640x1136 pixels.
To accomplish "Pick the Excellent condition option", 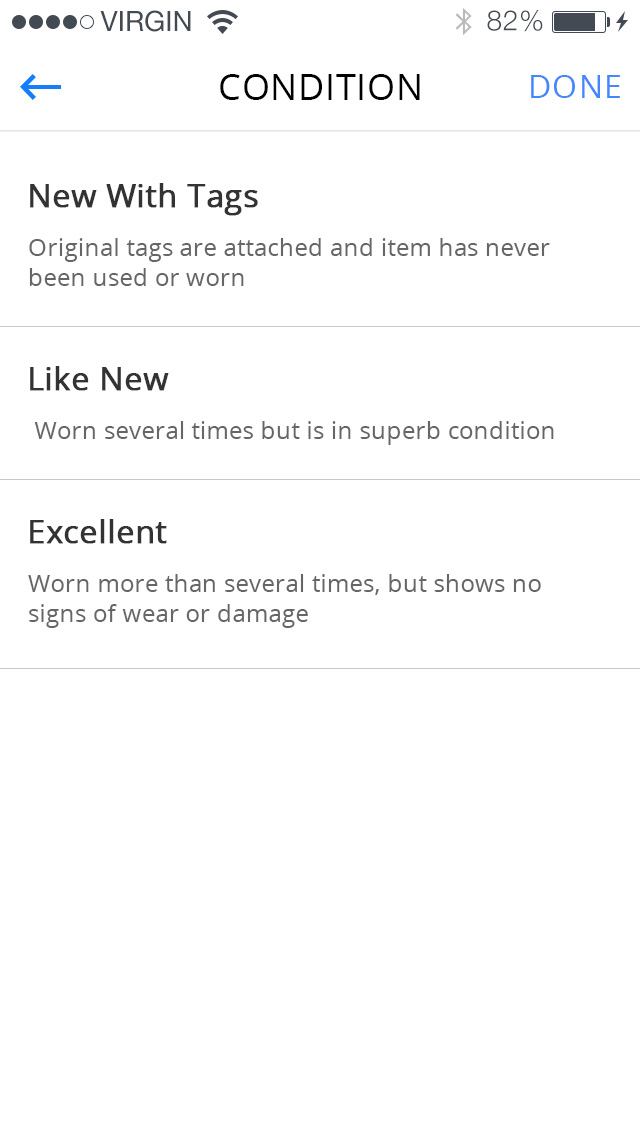I will (x=320, y=573).
